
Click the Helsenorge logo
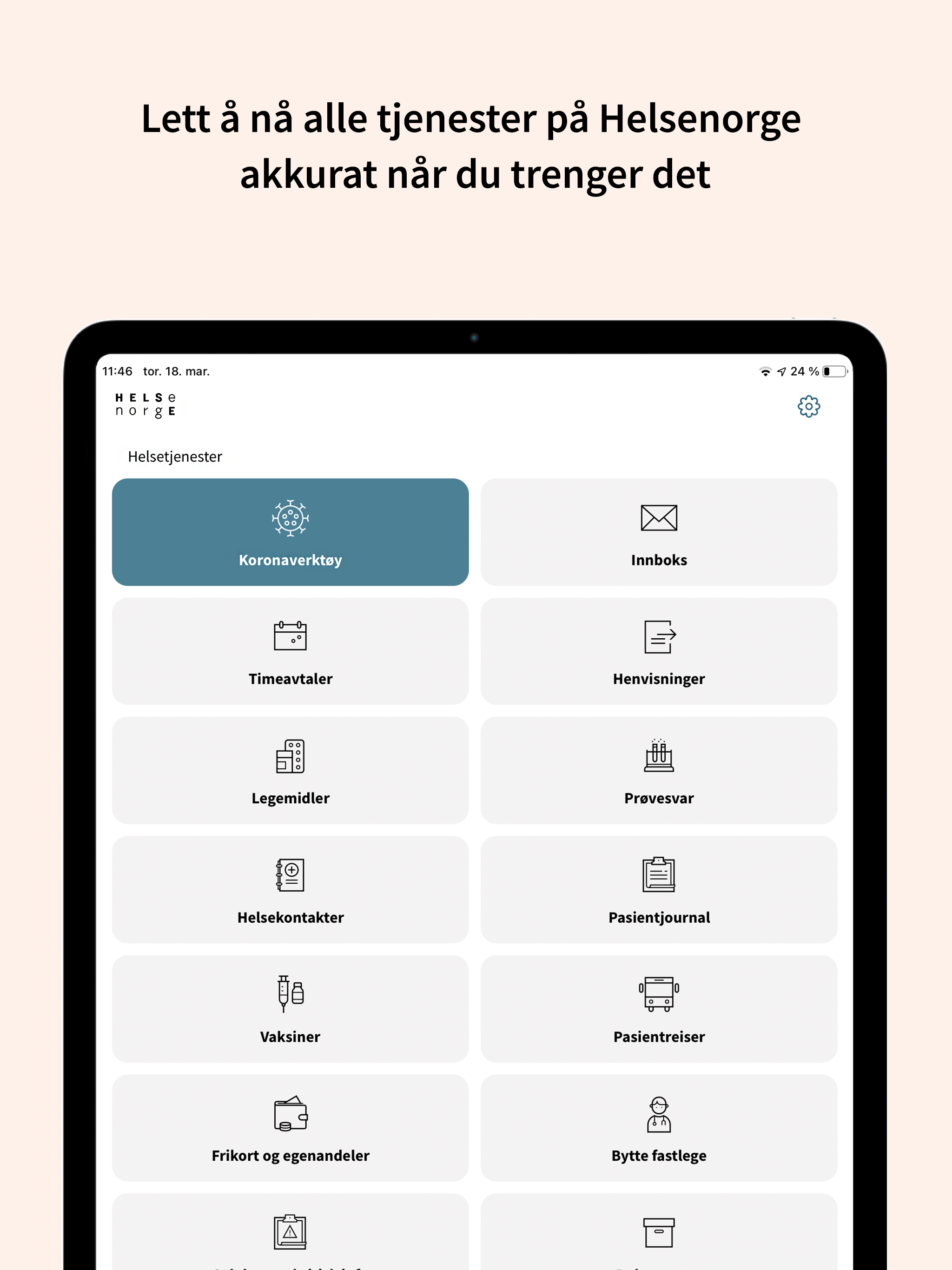coord(145,406)
